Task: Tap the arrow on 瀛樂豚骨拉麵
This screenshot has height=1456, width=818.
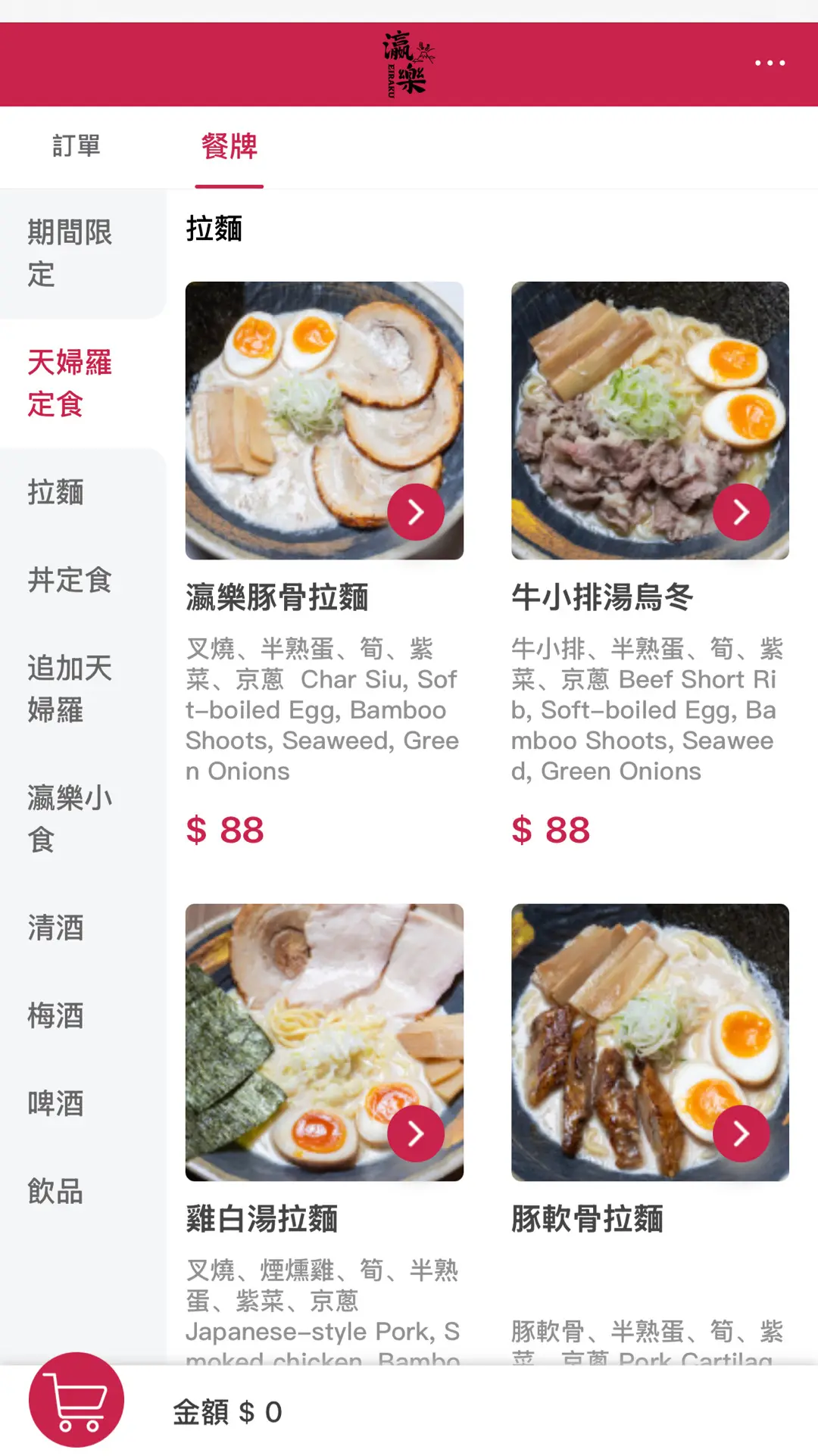Action: point(416,512)
